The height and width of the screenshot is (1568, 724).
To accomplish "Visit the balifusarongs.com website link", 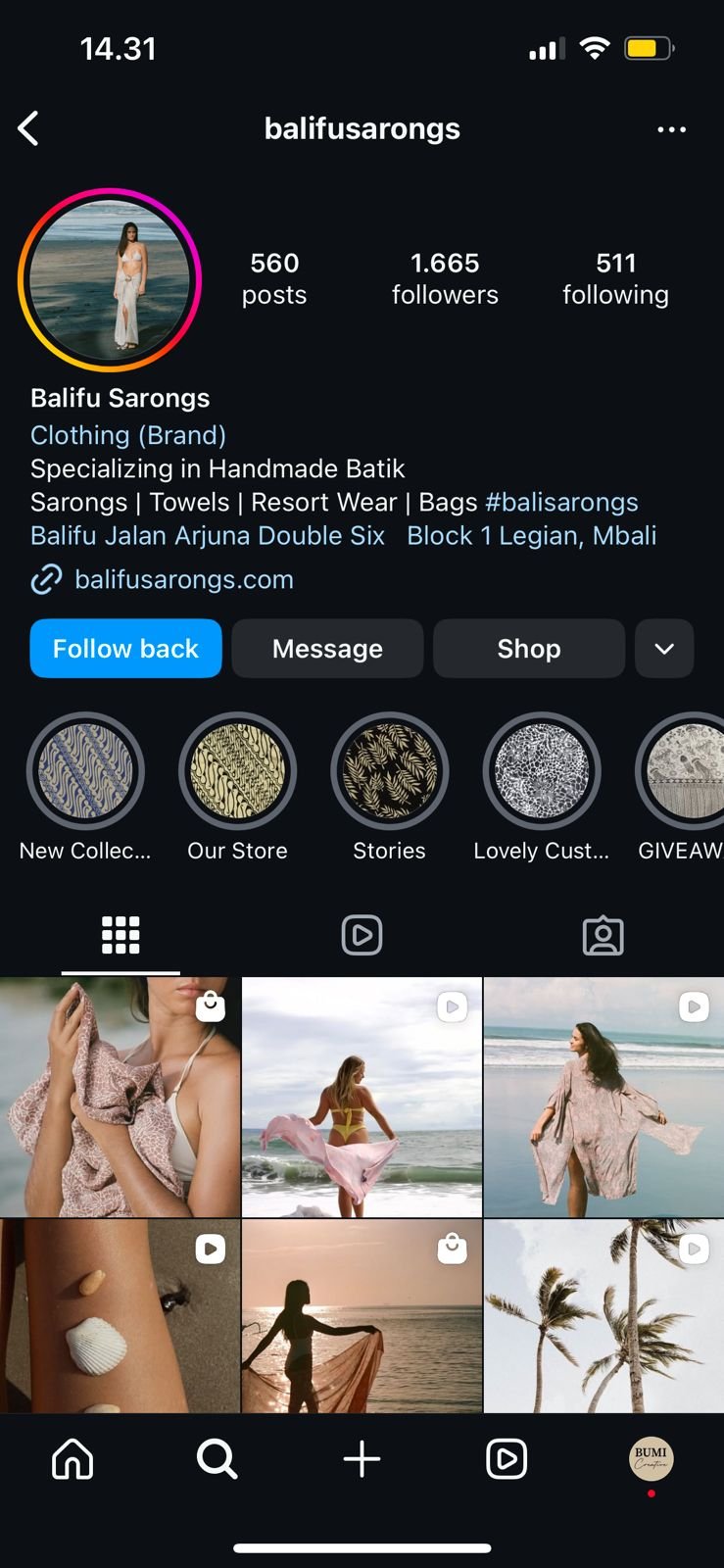I will pyautogui.click(x=184, y=579).
